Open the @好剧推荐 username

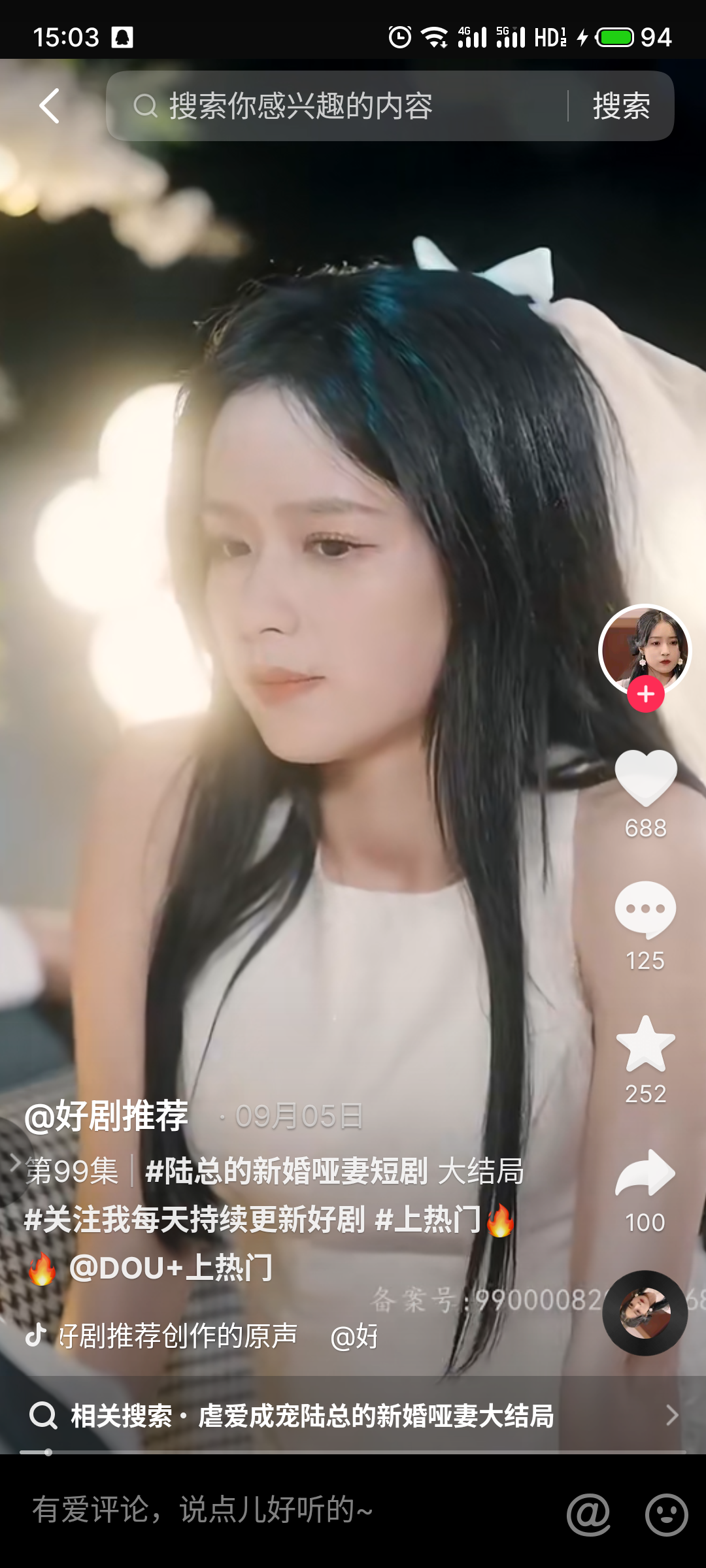[x=106, y=1115]
